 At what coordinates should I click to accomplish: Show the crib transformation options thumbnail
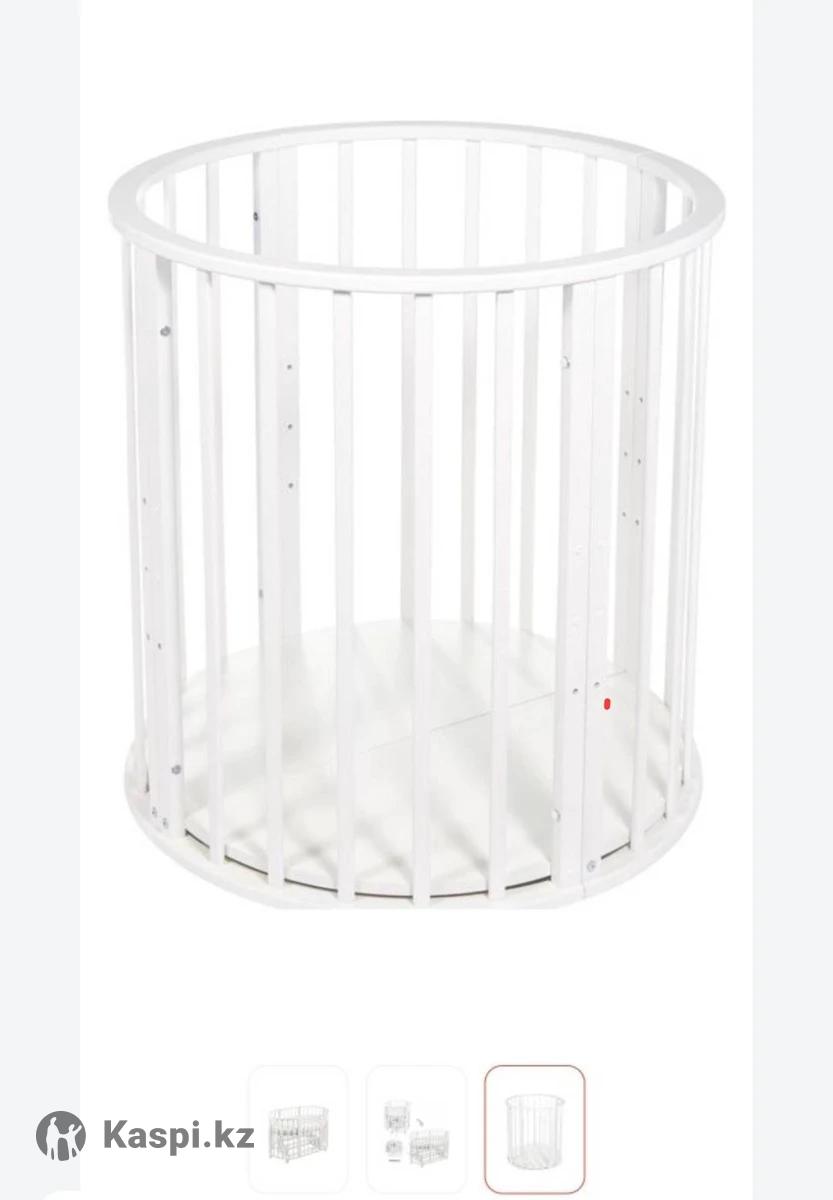[416, 1129]
